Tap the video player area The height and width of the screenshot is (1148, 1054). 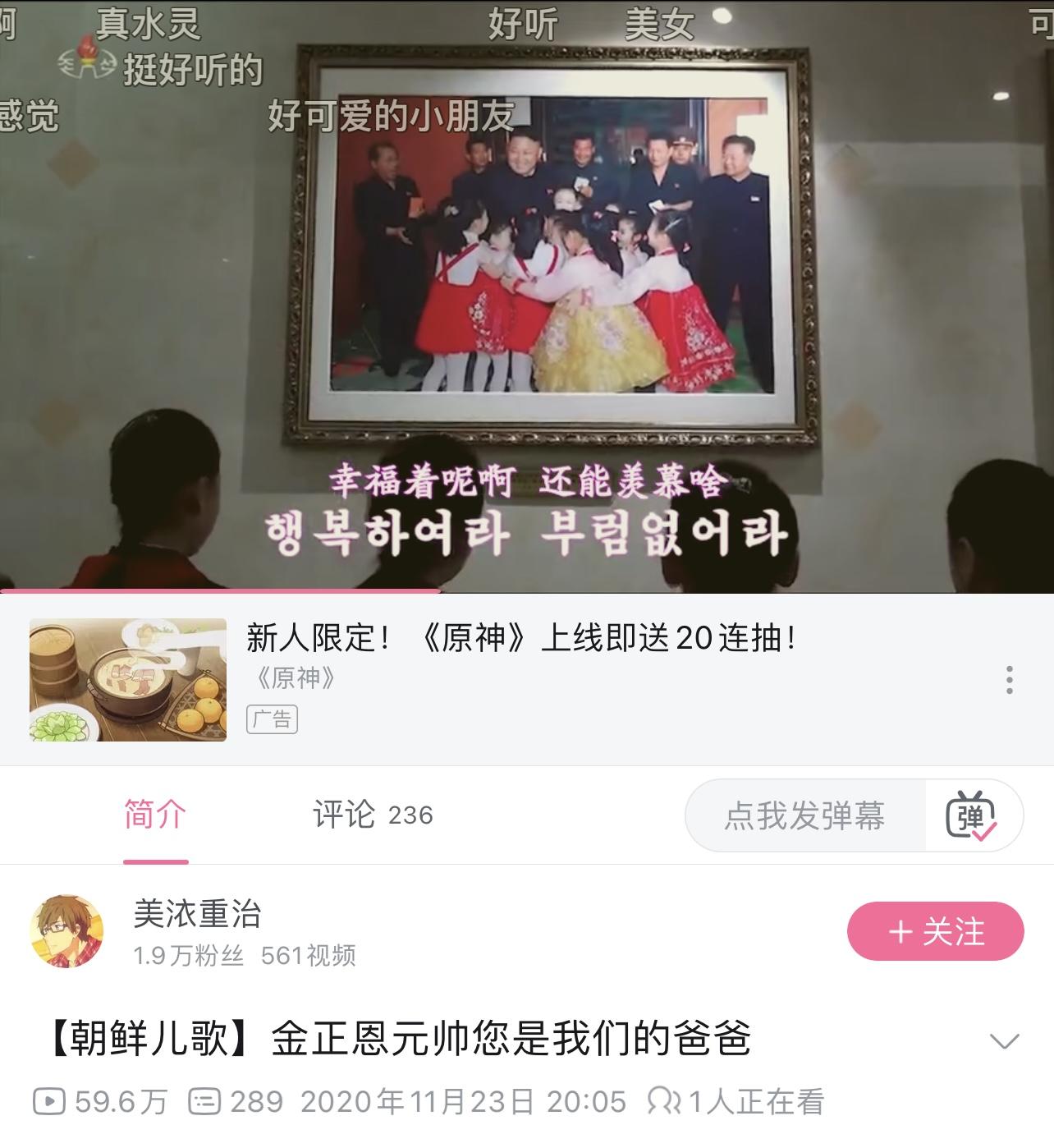click(x=527, y=296)
